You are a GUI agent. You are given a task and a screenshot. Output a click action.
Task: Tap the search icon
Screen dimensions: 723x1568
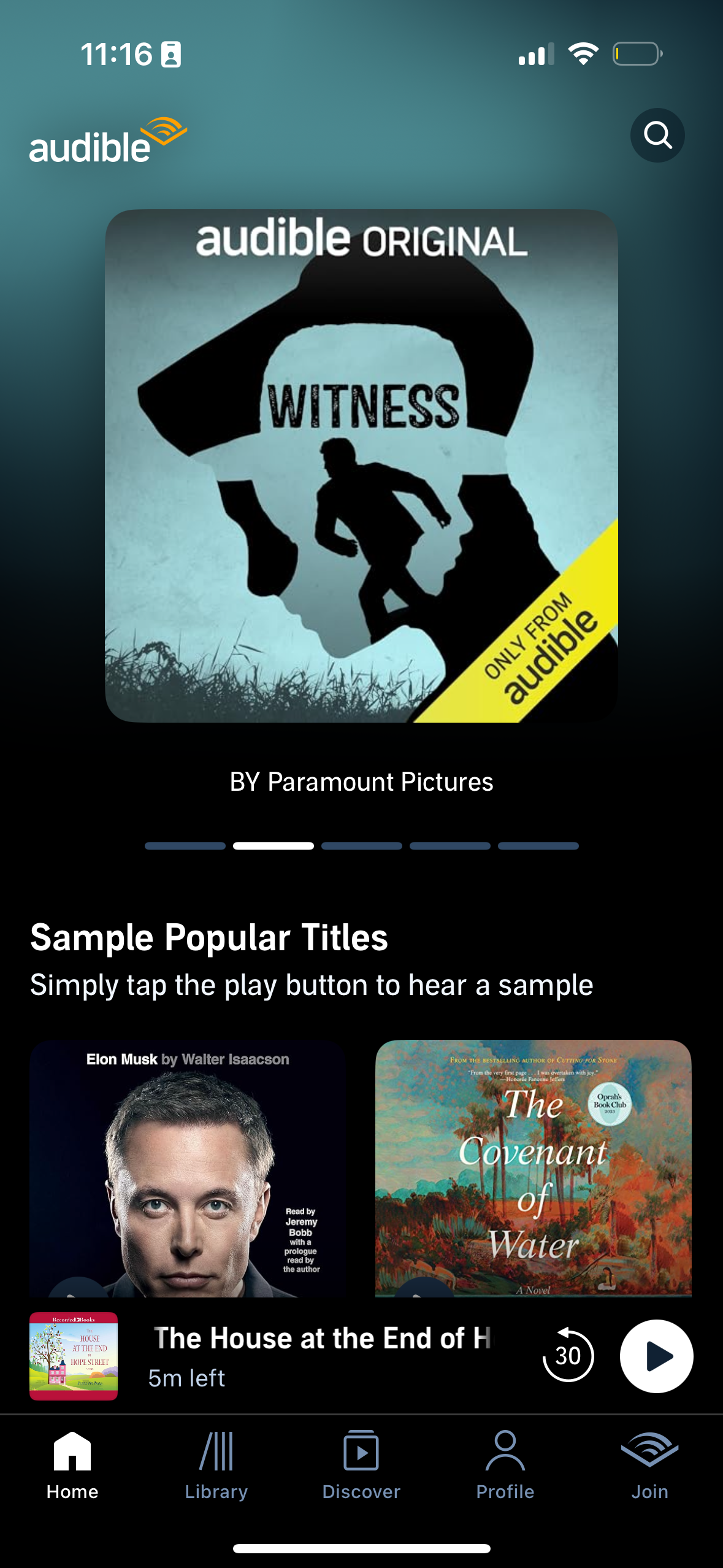657,136
